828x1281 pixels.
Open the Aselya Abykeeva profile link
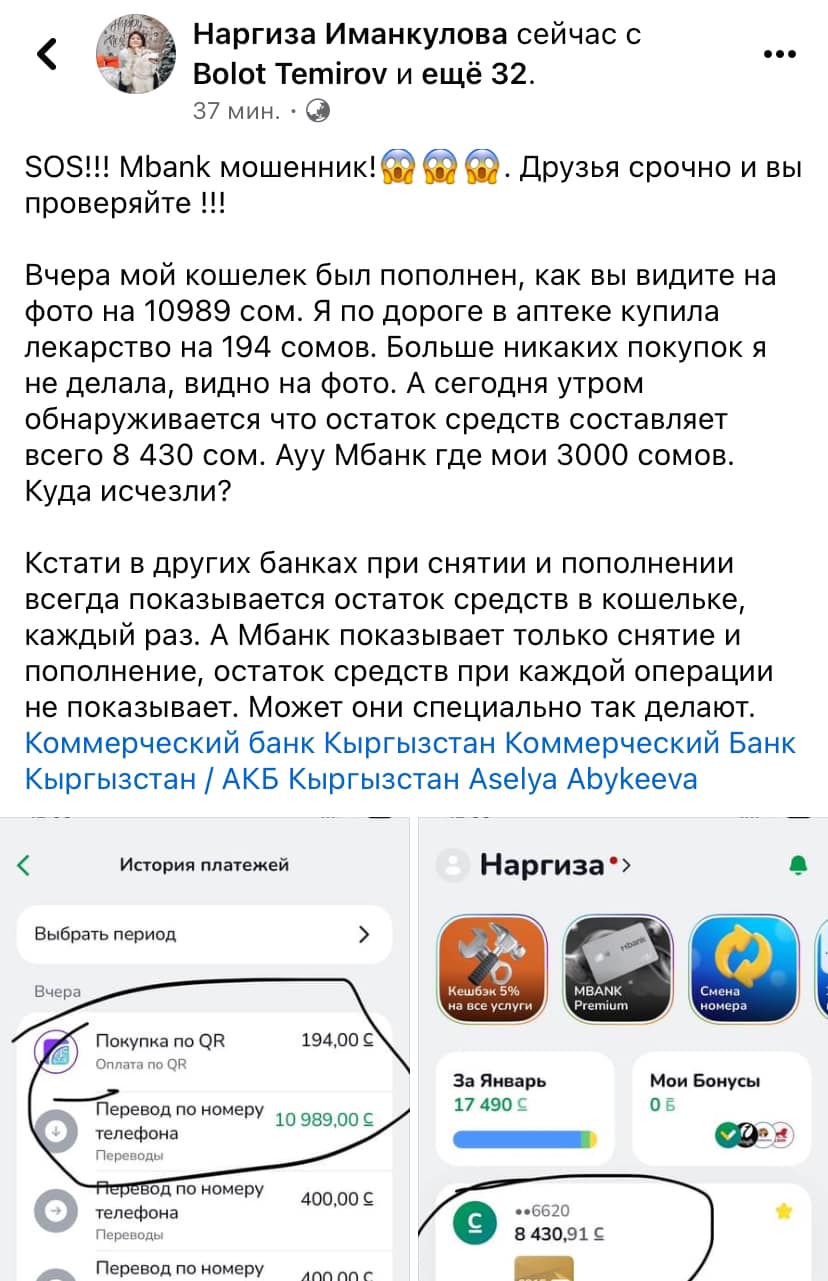[x=584, y=779]
